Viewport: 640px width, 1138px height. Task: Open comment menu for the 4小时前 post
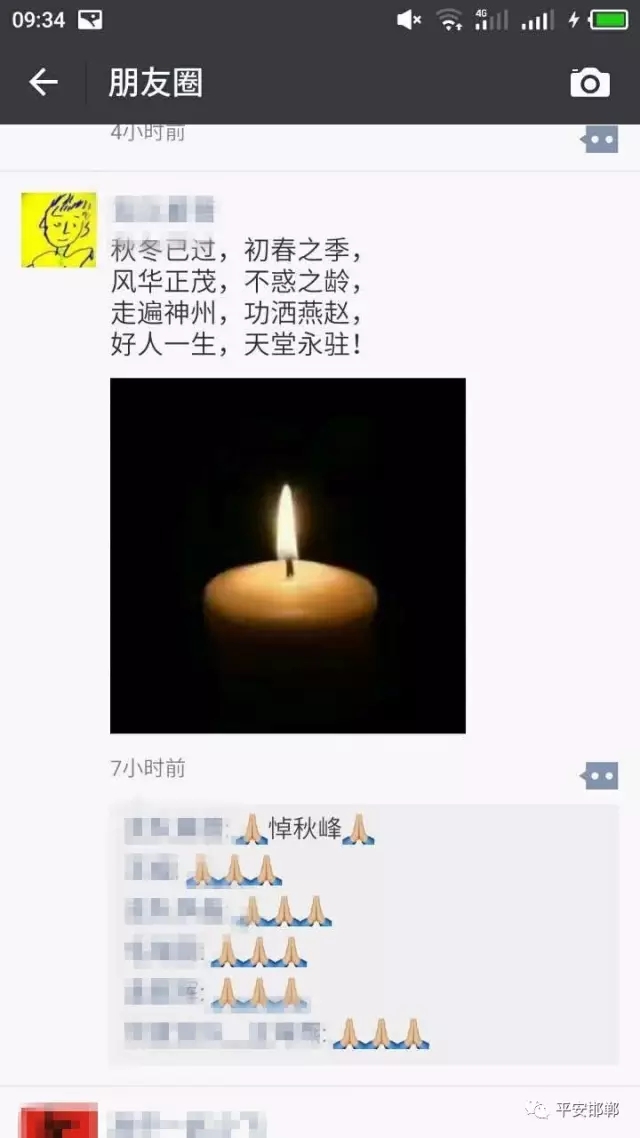pos(600,140)
